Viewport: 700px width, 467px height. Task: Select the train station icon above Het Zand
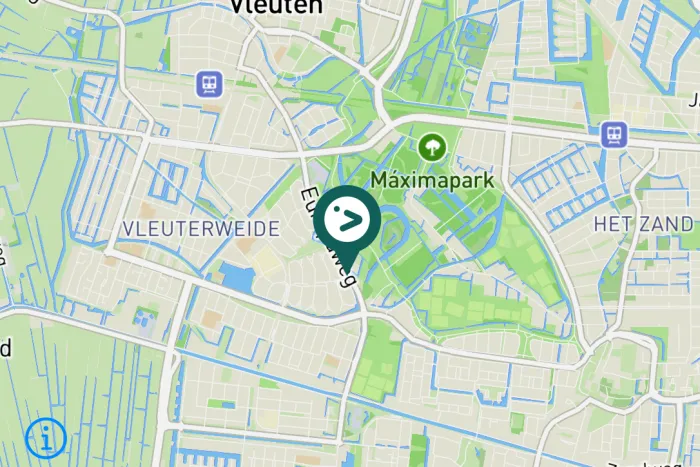coord(614,134)
